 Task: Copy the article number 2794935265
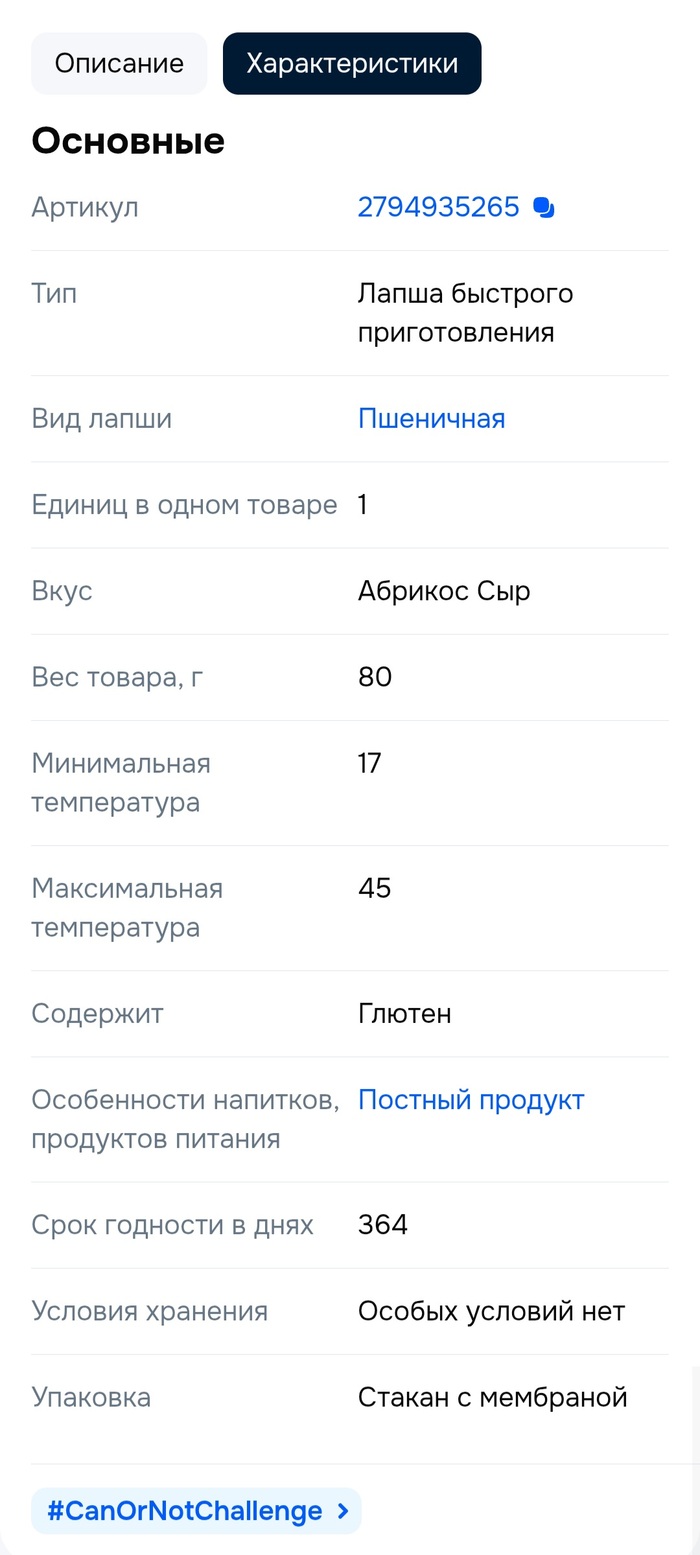[x=544, y=208]
